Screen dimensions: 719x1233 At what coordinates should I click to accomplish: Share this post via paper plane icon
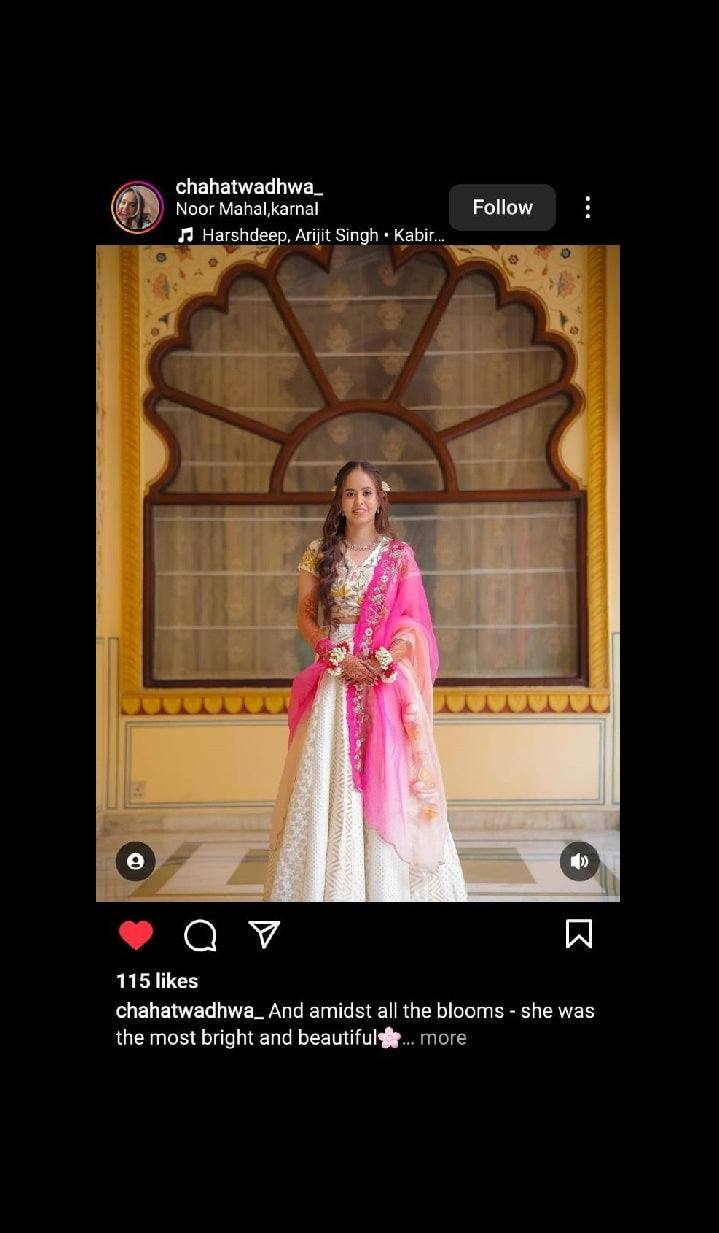(264, 934)
